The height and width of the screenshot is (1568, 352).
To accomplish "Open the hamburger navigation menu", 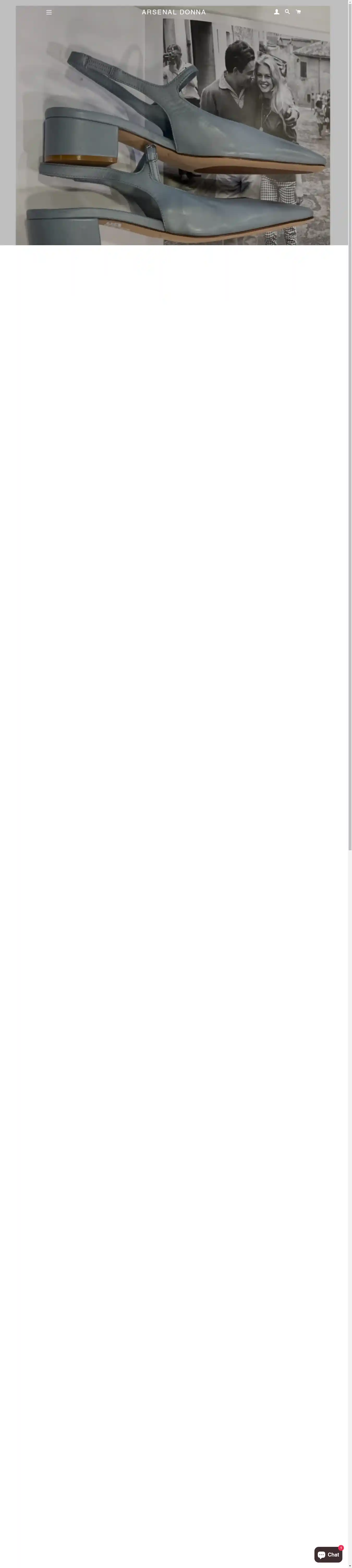I will (49, 12).
